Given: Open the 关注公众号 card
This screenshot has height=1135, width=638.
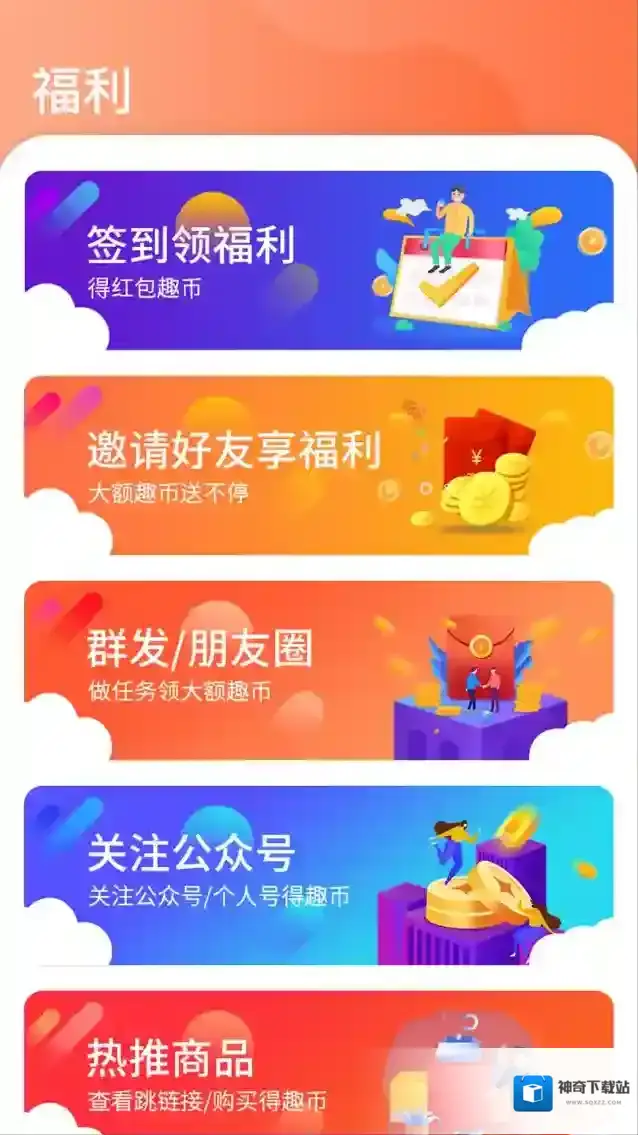Looking at the screenshot, I should click(318, 875).
